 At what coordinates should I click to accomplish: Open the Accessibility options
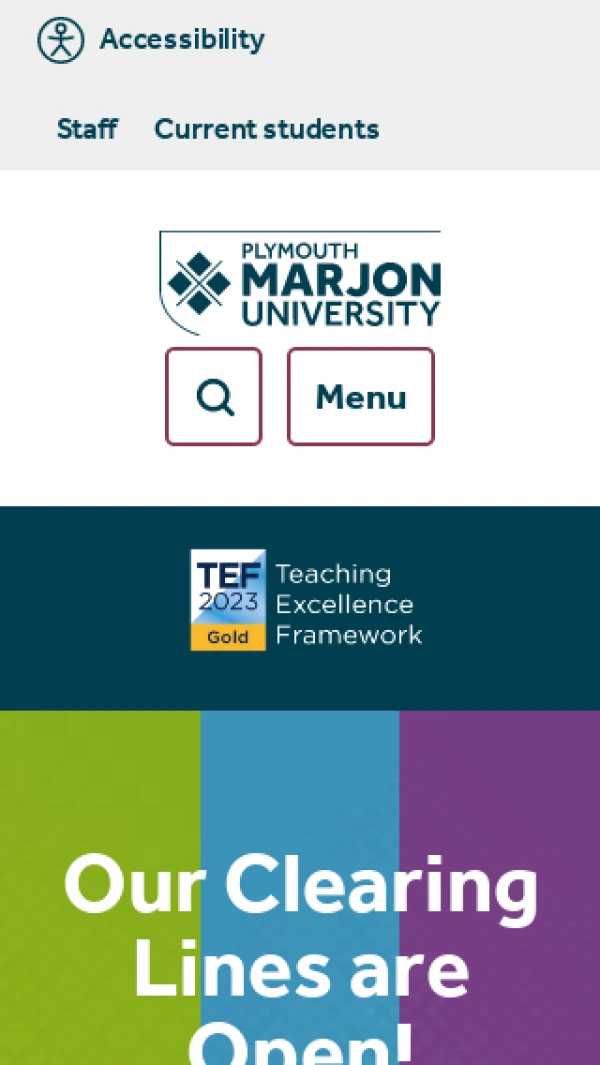click(152, 40)
